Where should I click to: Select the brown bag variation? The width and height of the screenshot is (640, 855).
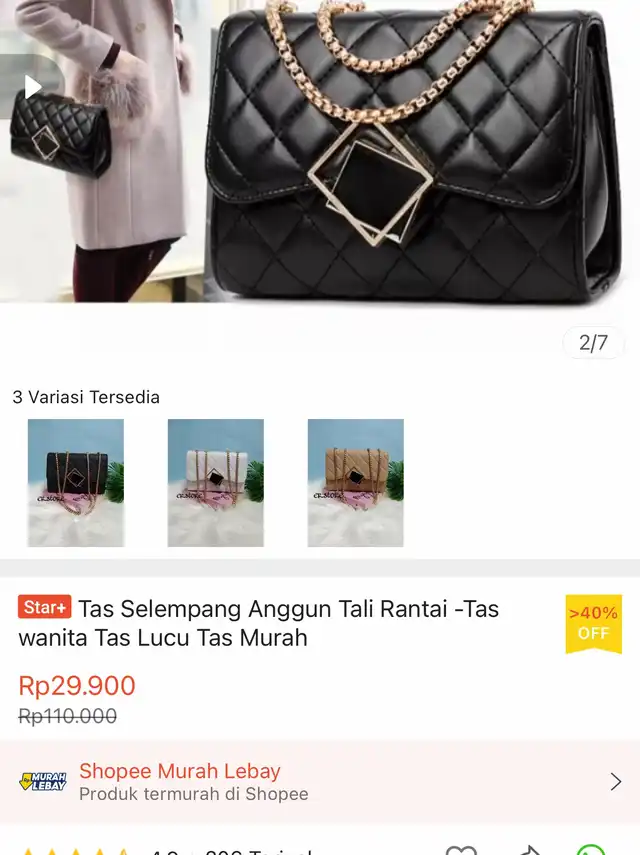click(356, 482)
